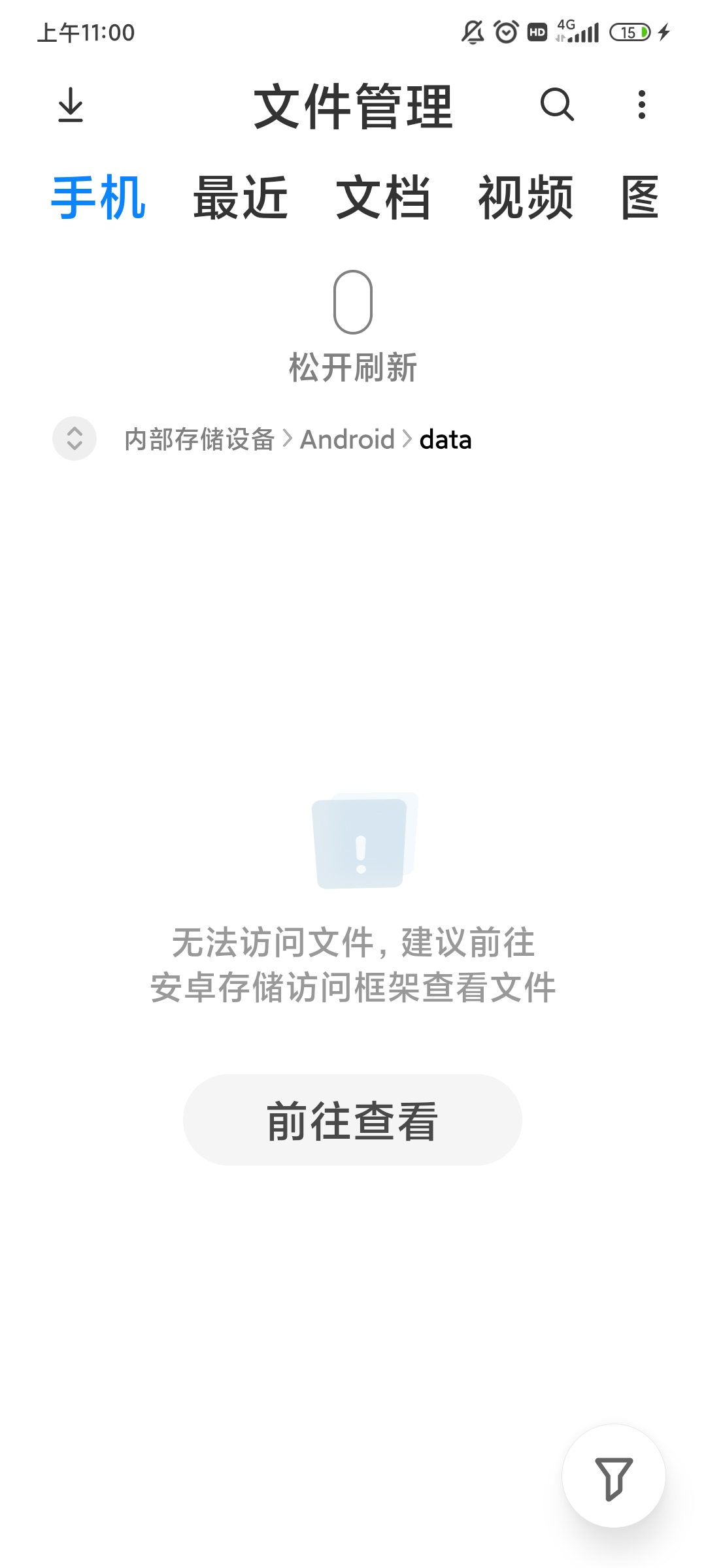Open the three-dot overflow menu
The image size is (706, 1568).
pos(642,105)
